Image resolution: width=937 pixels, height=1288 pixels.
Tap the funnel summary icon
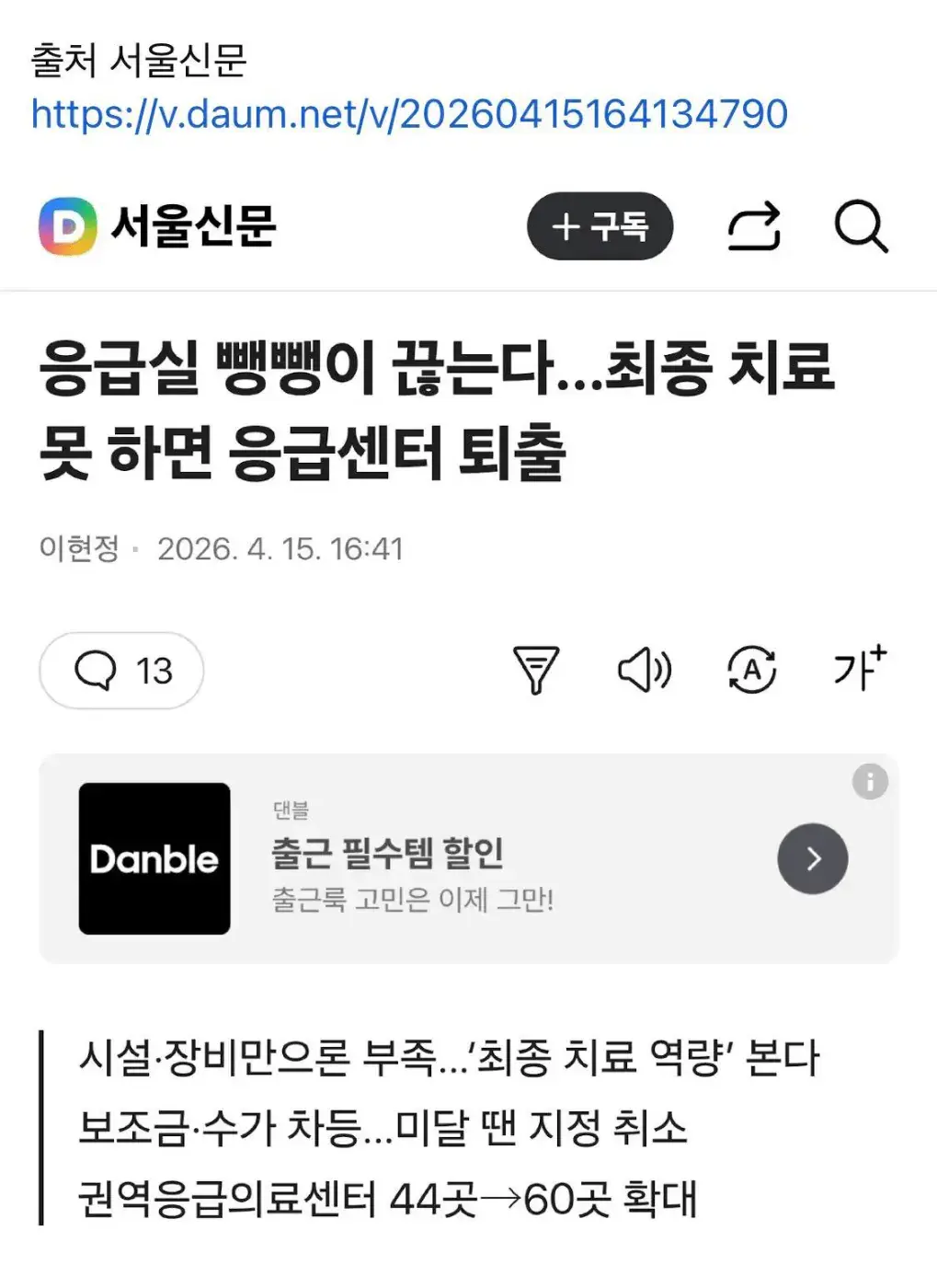click(535, 670)
